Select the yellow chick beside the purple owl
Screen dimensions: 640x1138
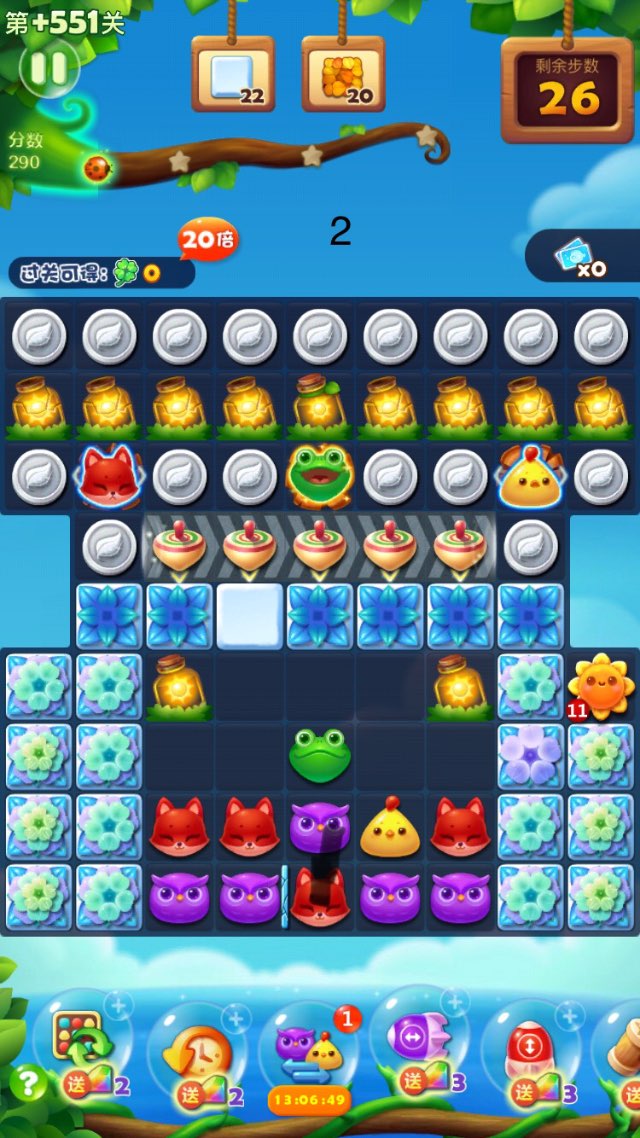389,827
